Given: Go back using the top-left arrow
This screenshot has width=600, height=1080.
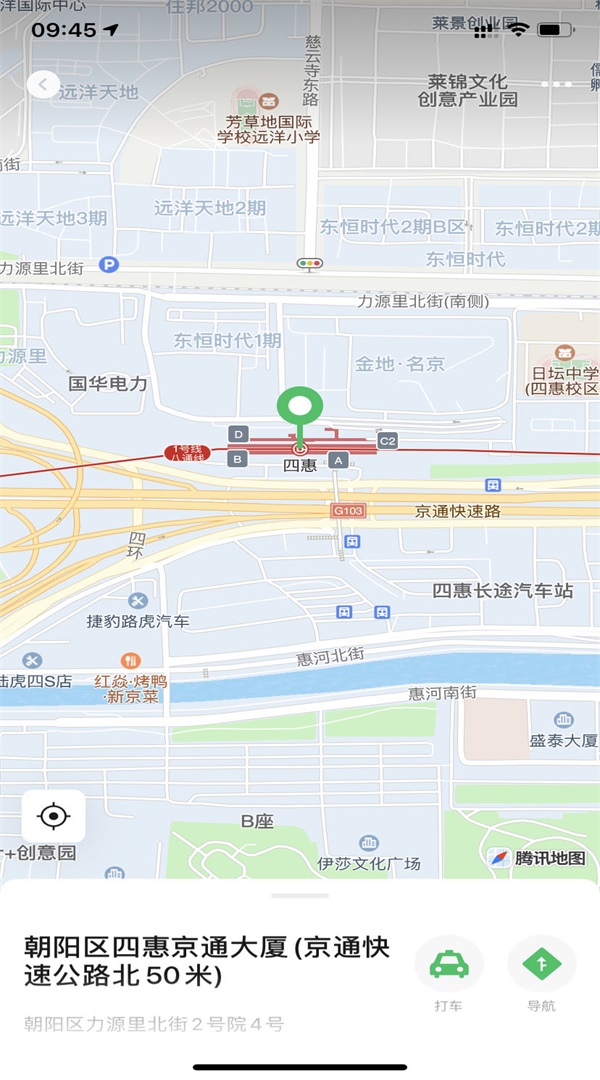Looking at the screenshot, I should 43,85.
